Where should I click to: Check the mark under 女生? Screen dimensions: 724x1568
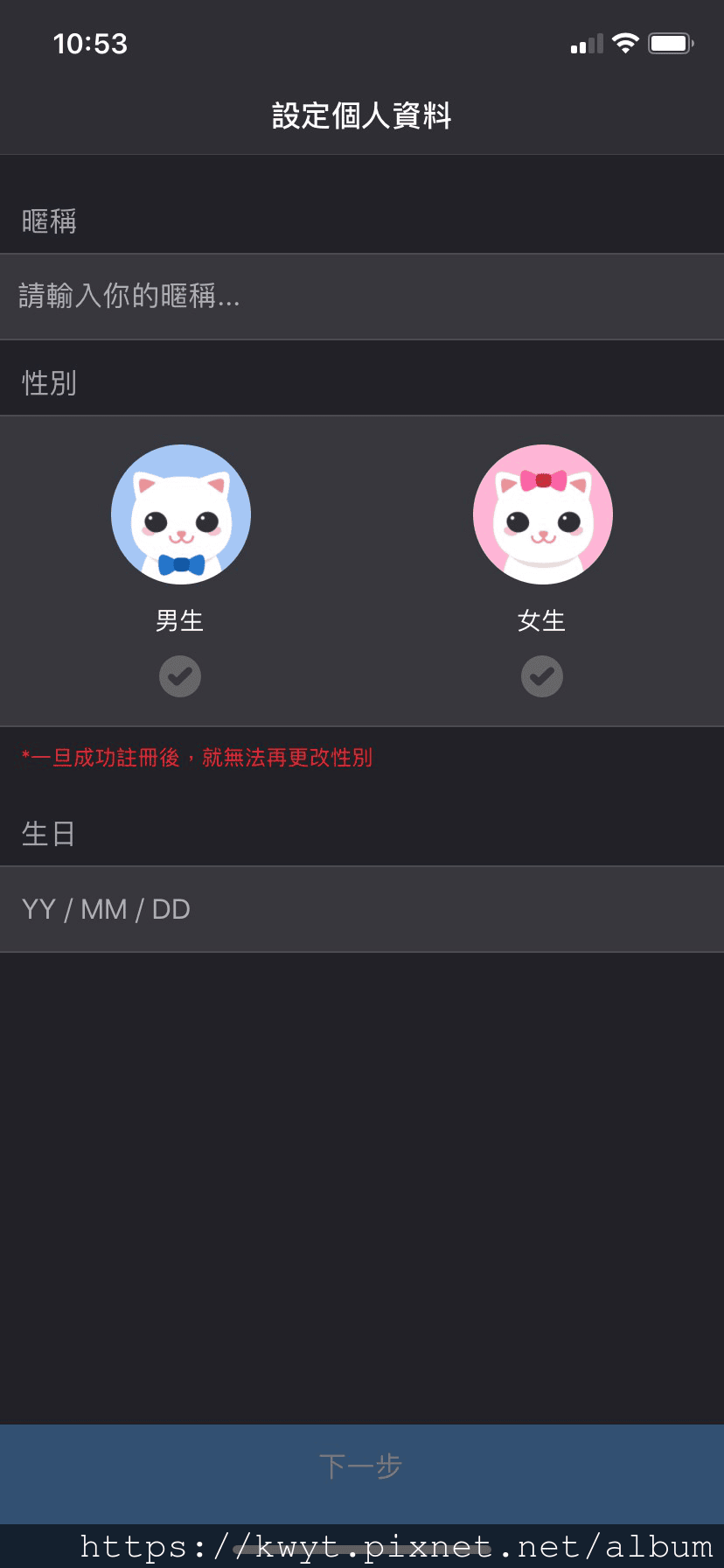click(542, 676)
